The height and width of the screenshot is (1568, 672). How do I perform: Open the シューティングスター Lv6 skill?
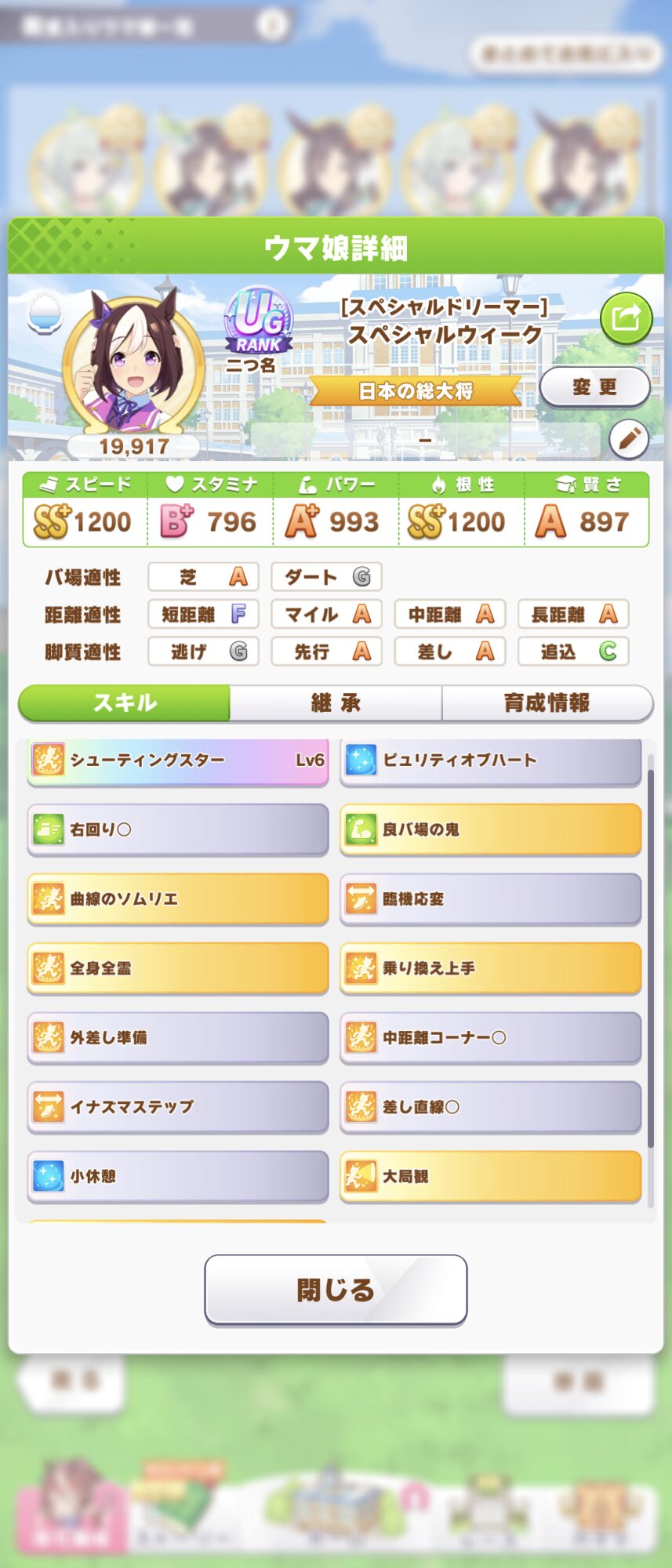click(x=178, y=760)
